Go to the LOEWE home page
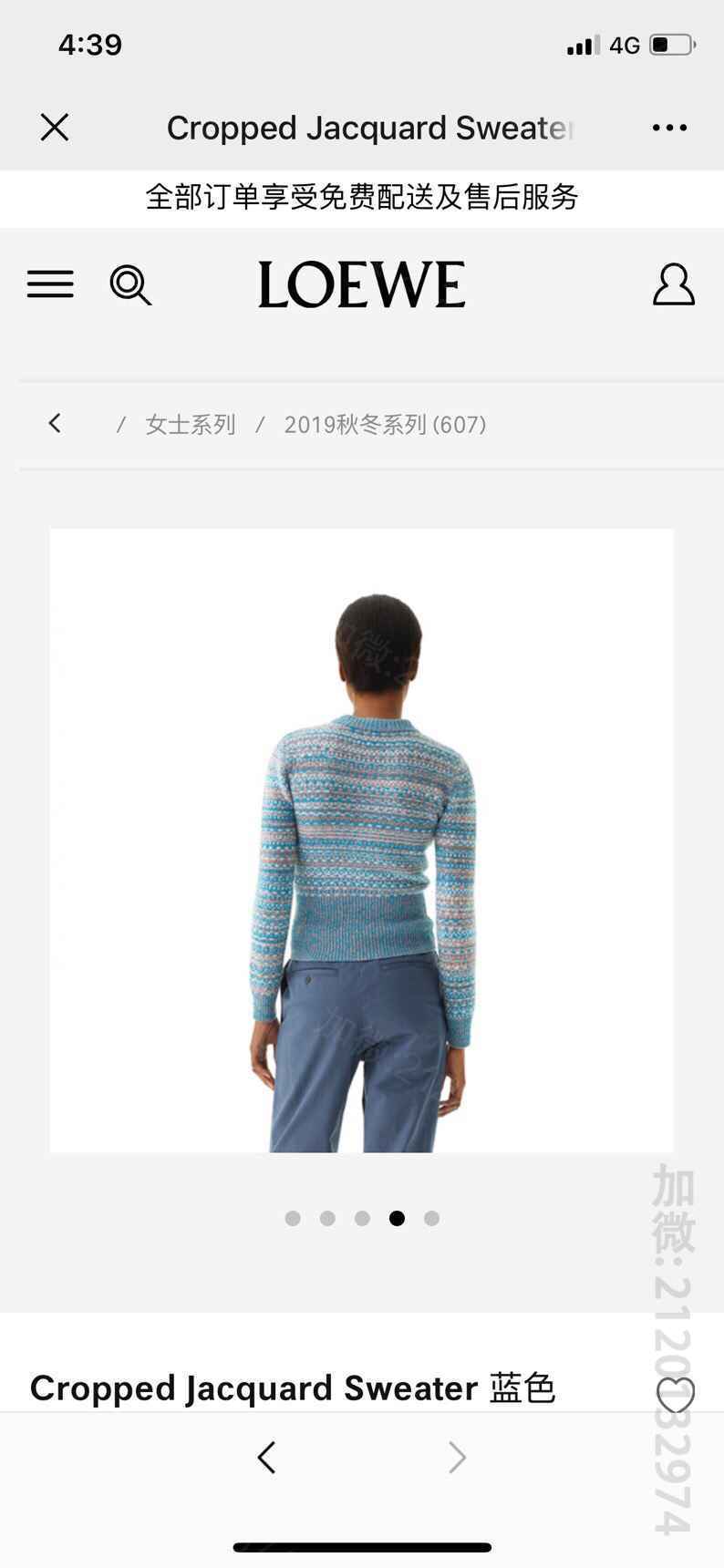 point(361,284)
